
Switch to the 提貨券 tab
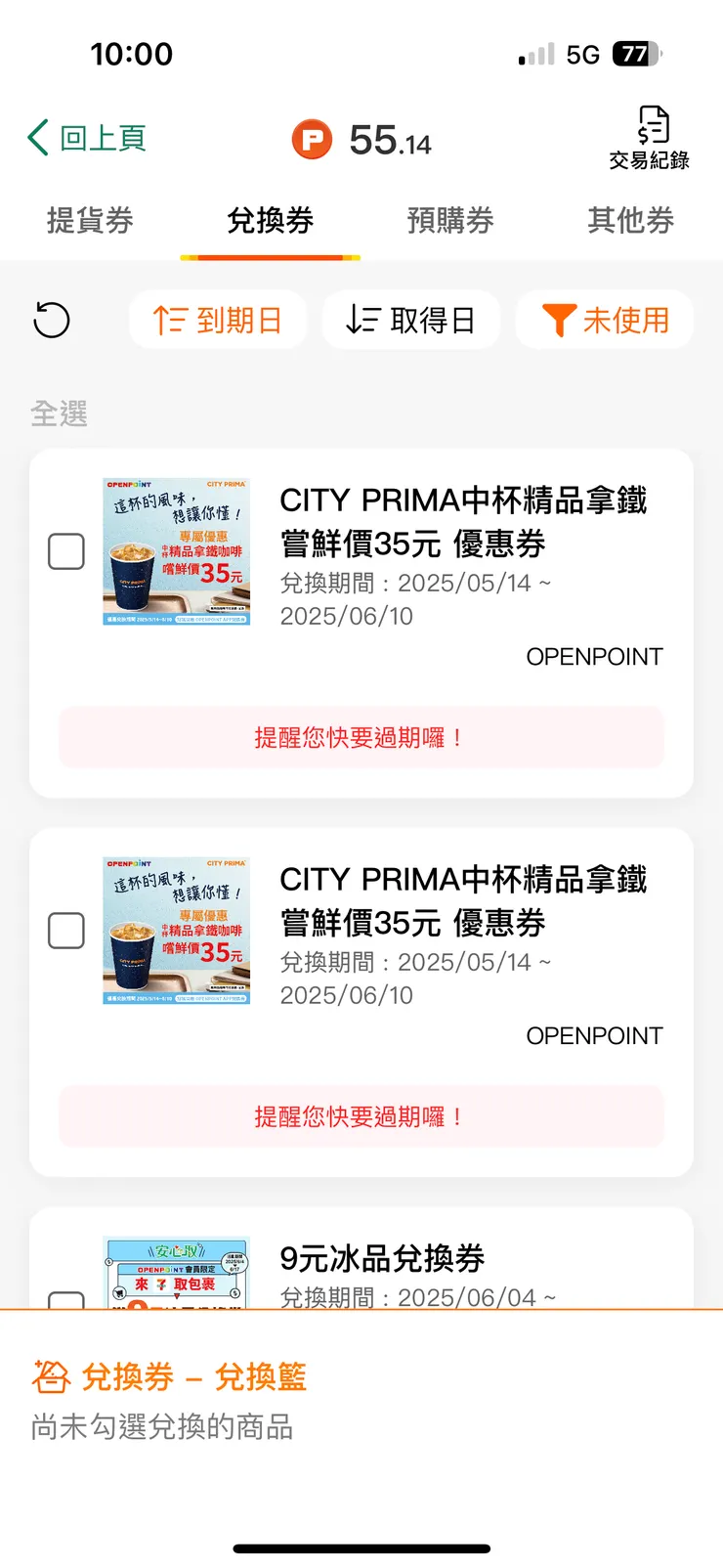[90, 221]
